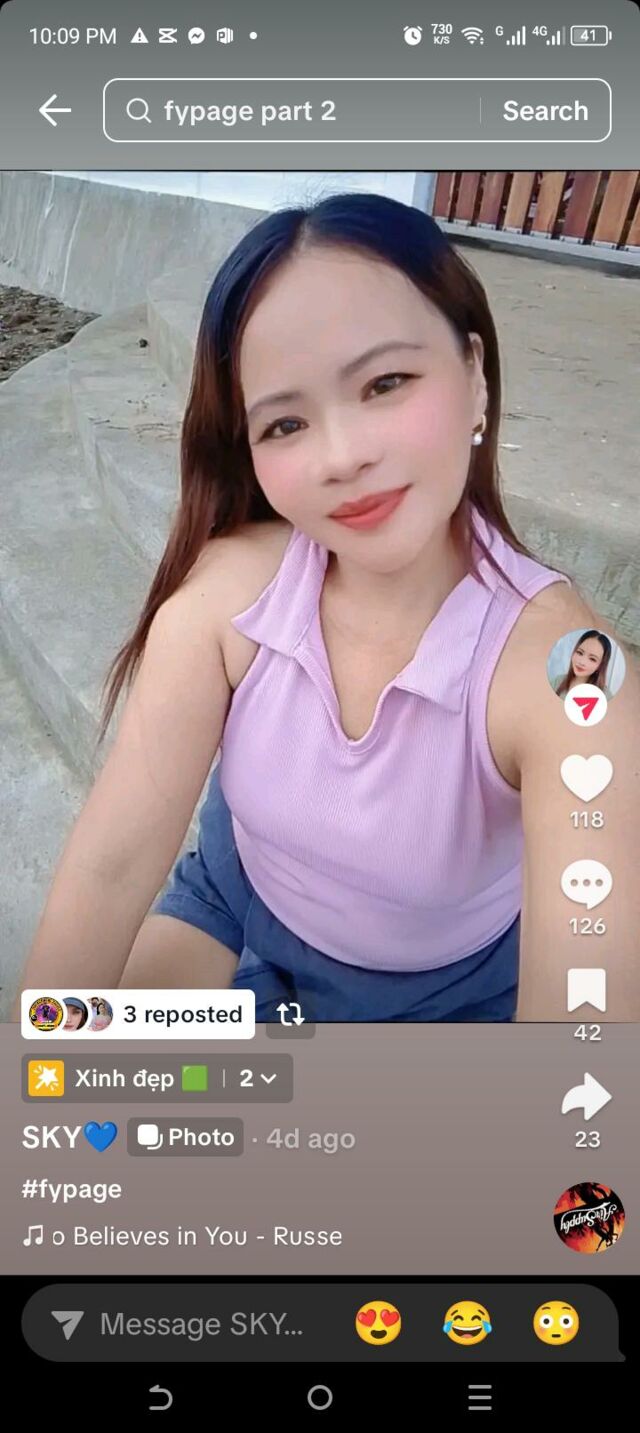Go to the system home screen

[320, 1397]
